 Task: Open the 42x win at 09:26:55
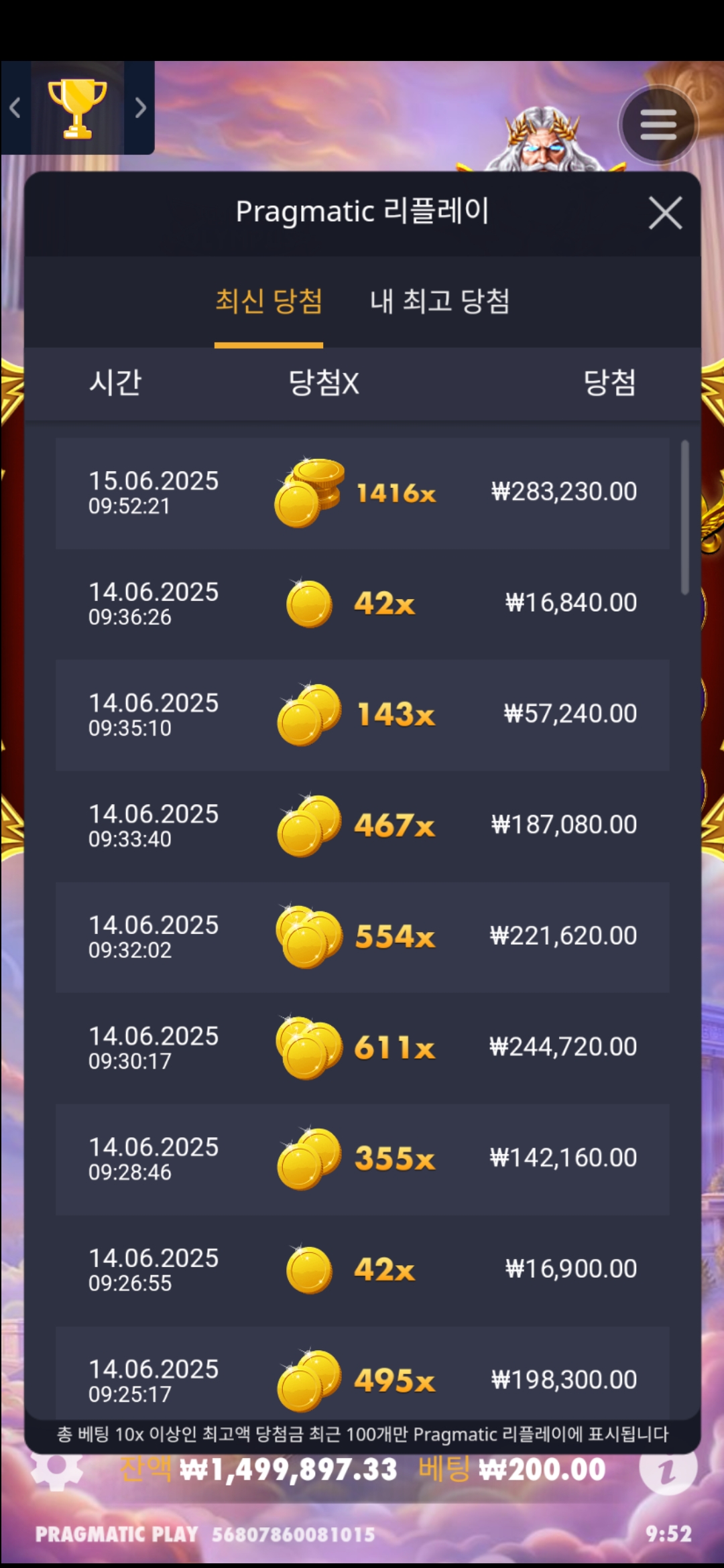[362, 1270]
